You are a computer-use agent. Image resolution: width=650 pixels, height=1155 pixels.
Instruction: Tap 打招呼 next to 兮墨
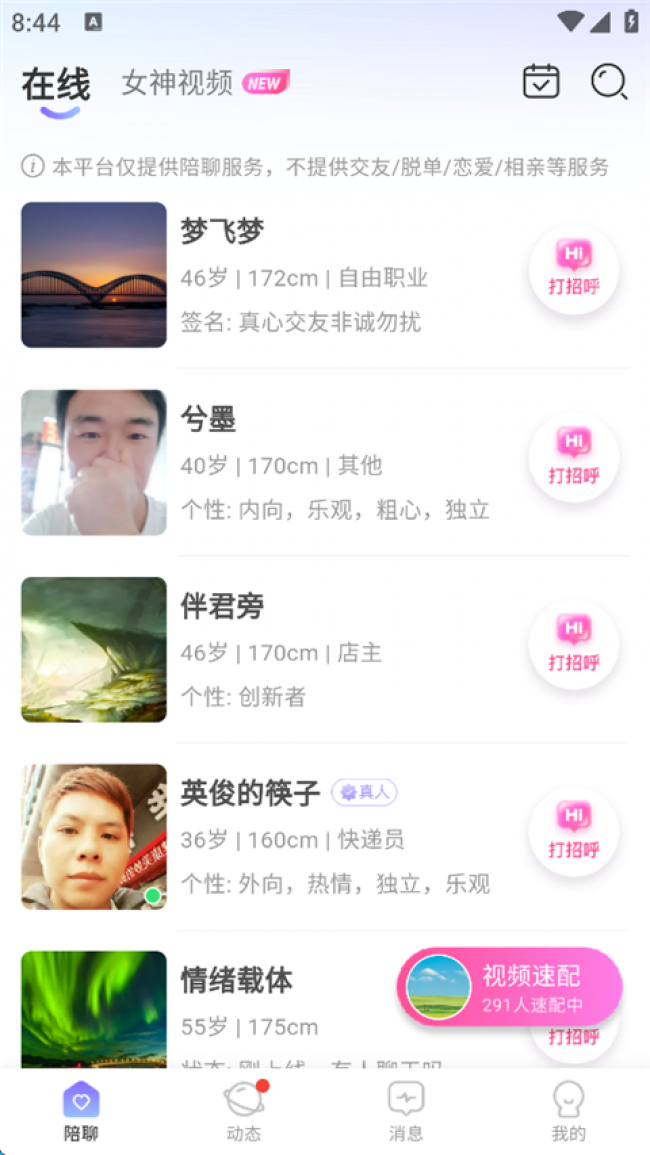(574, 458)
